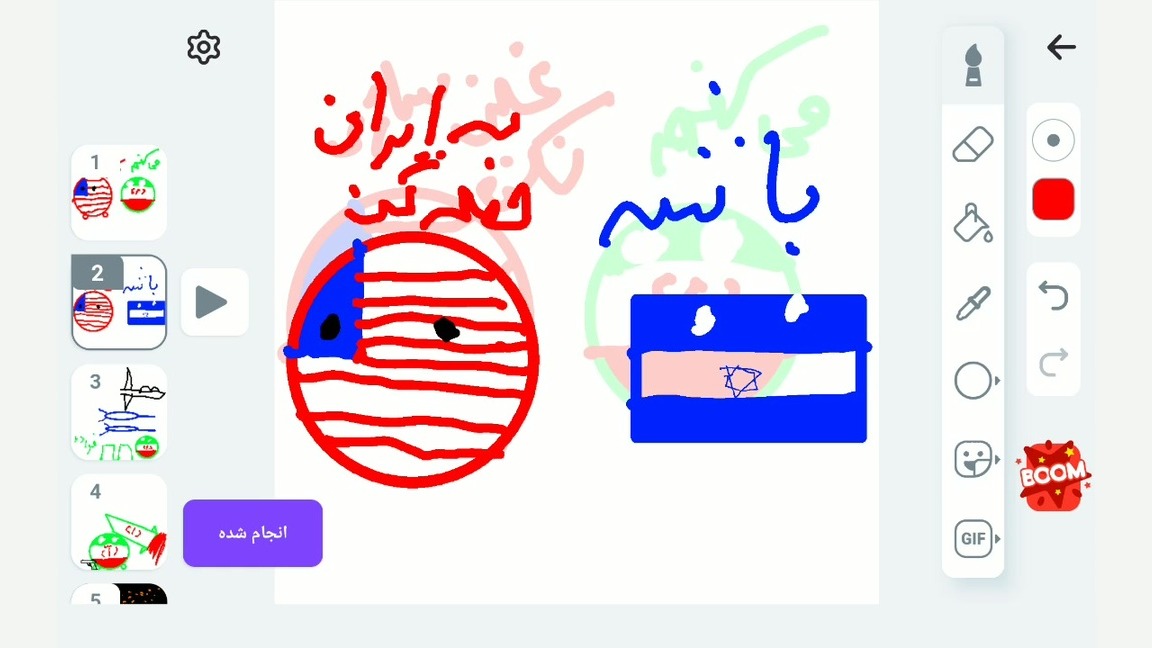Pick the paint bucket fill tool

click(972, 223)
